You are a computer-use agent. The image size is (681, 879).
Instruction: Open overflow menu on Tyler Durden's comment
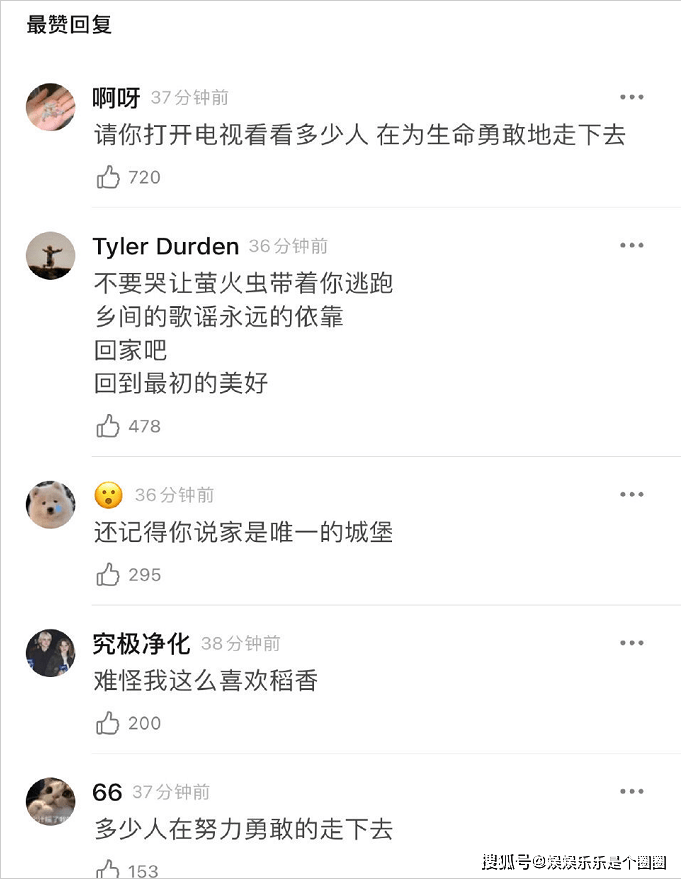(x=632, y=245)
